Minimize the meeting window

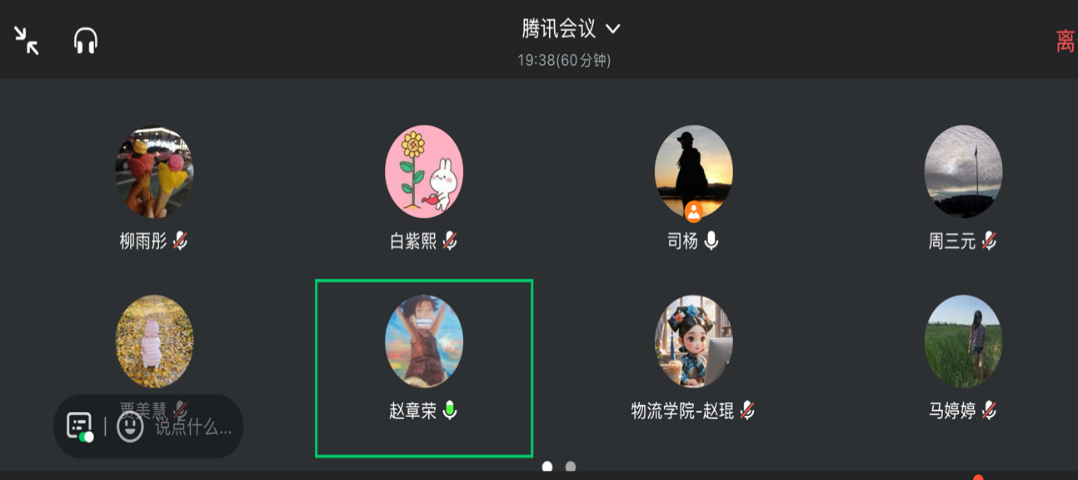(x=27, y=40)
